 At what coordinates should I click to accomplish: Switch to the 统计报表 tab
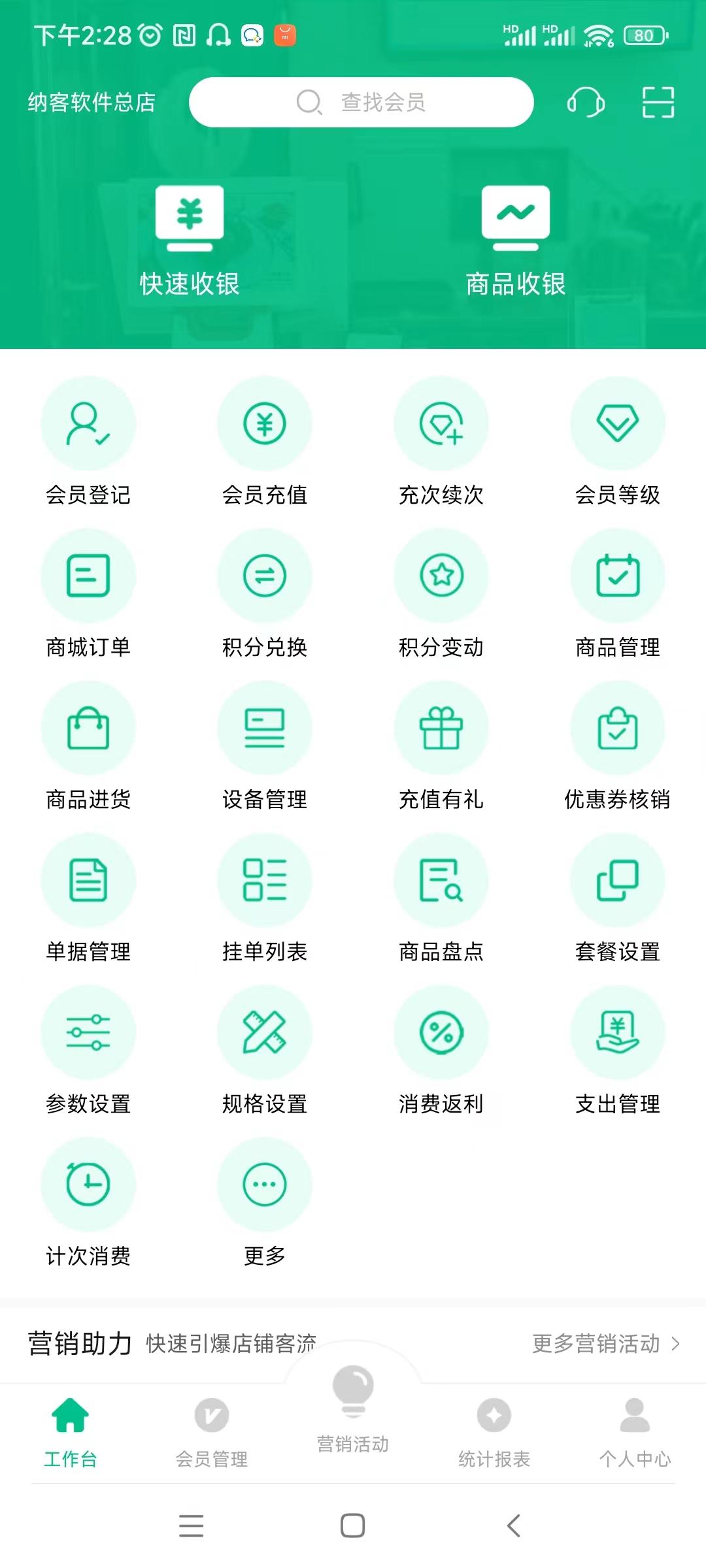494,1431
